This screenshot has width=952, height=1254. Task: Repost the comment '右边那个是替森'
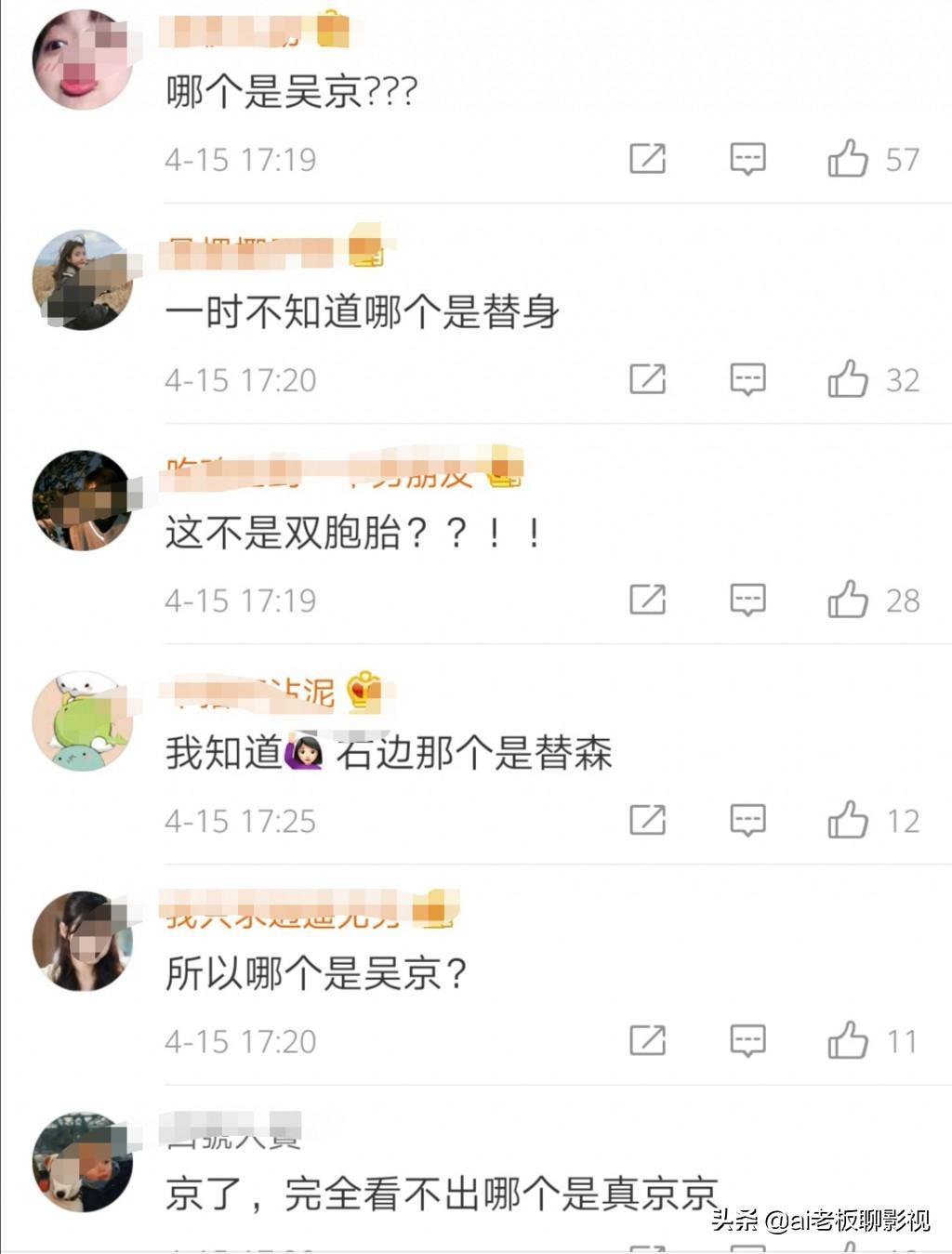tap(647, 820)
